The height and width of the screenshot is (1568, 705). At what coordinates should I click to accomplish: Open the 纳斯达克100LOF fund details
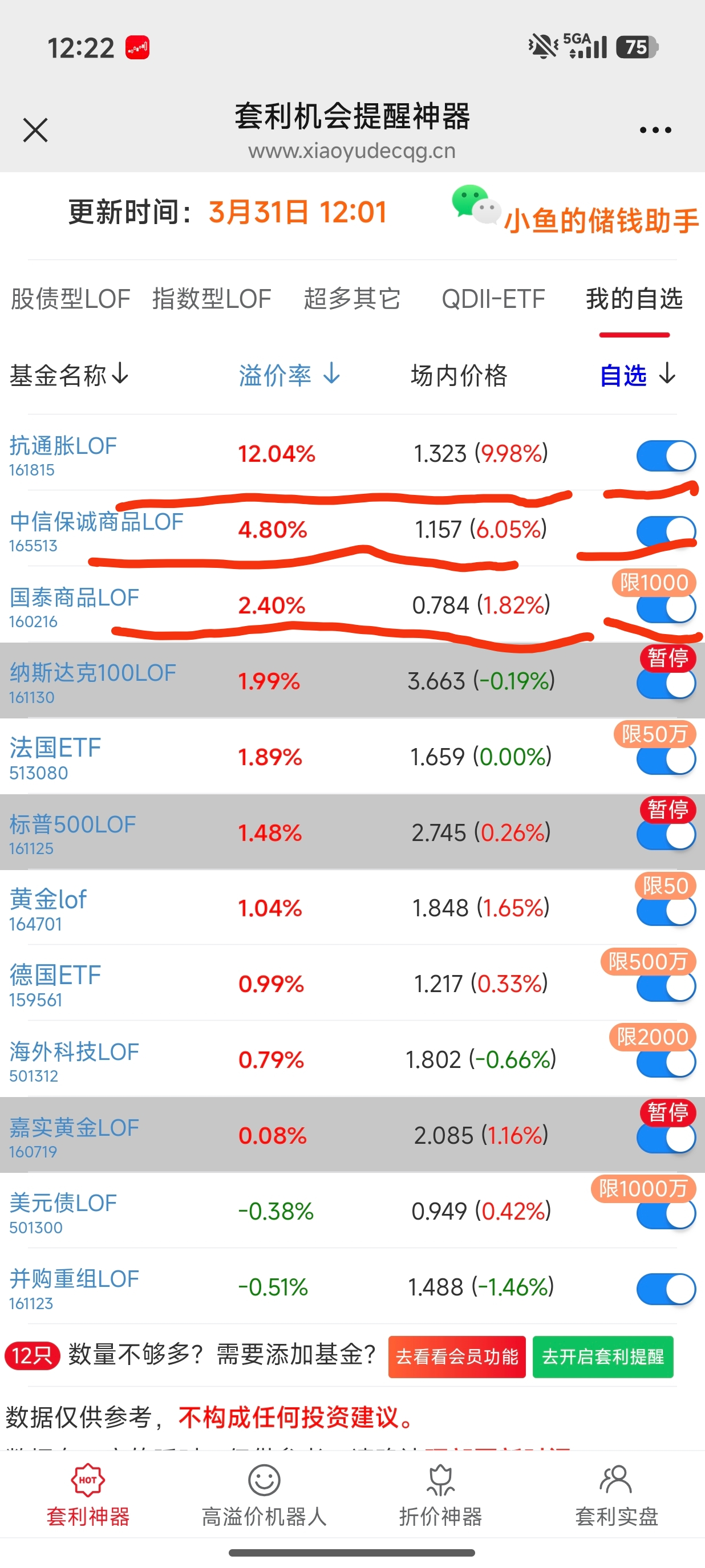(x=92, y=673)
